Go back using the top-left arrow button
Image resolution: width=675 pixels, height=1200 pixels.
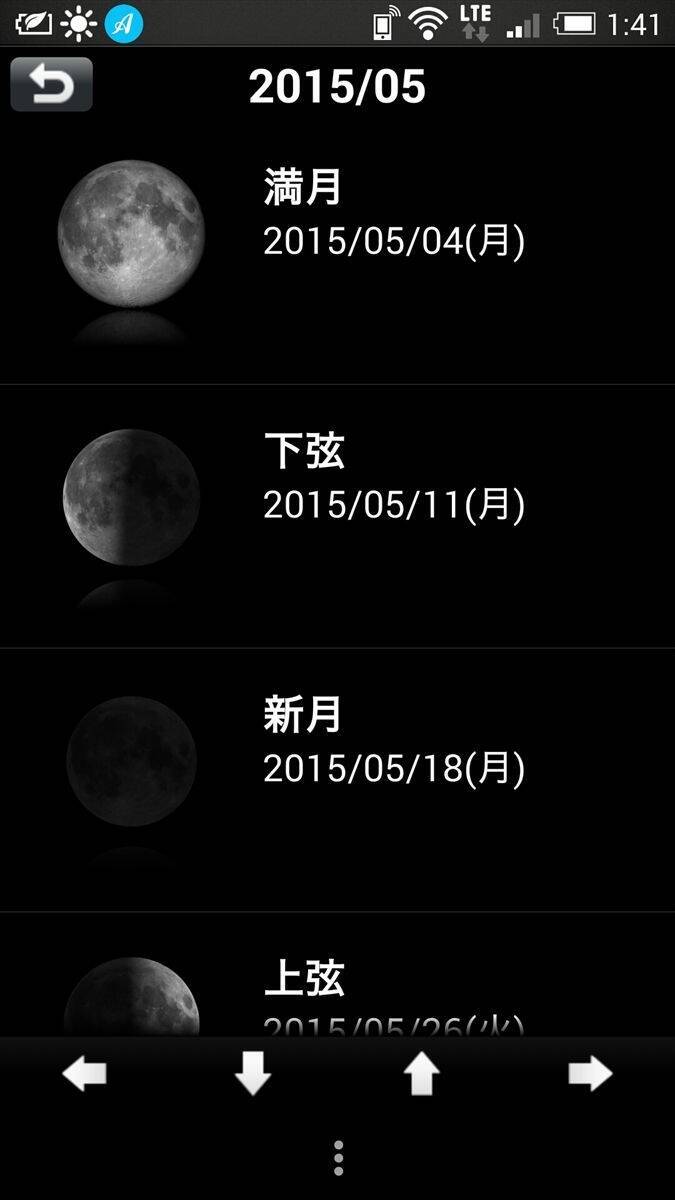(x=51, y=84)
